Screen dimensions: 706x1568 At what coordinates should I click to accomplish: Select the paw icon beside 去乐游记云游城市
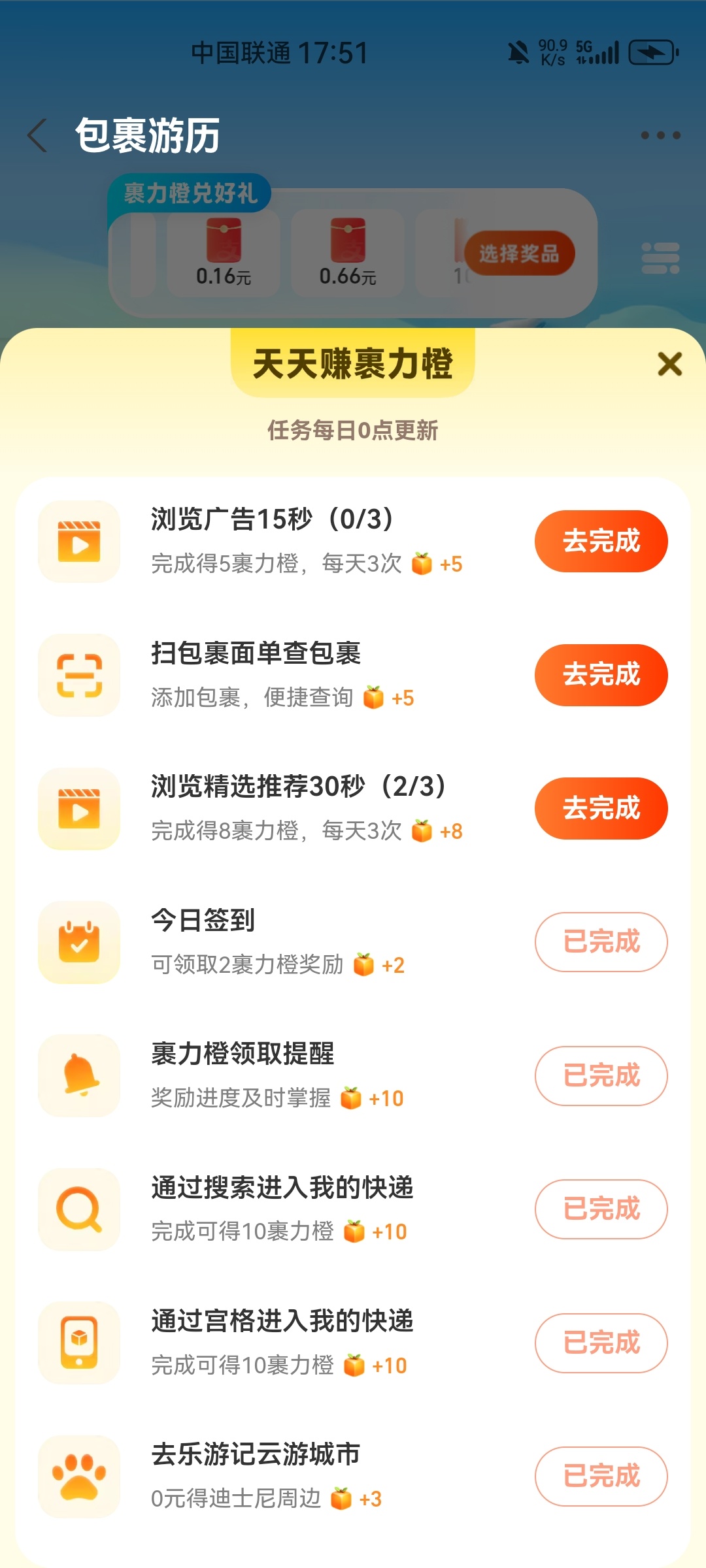click(x=78, y=1477)
